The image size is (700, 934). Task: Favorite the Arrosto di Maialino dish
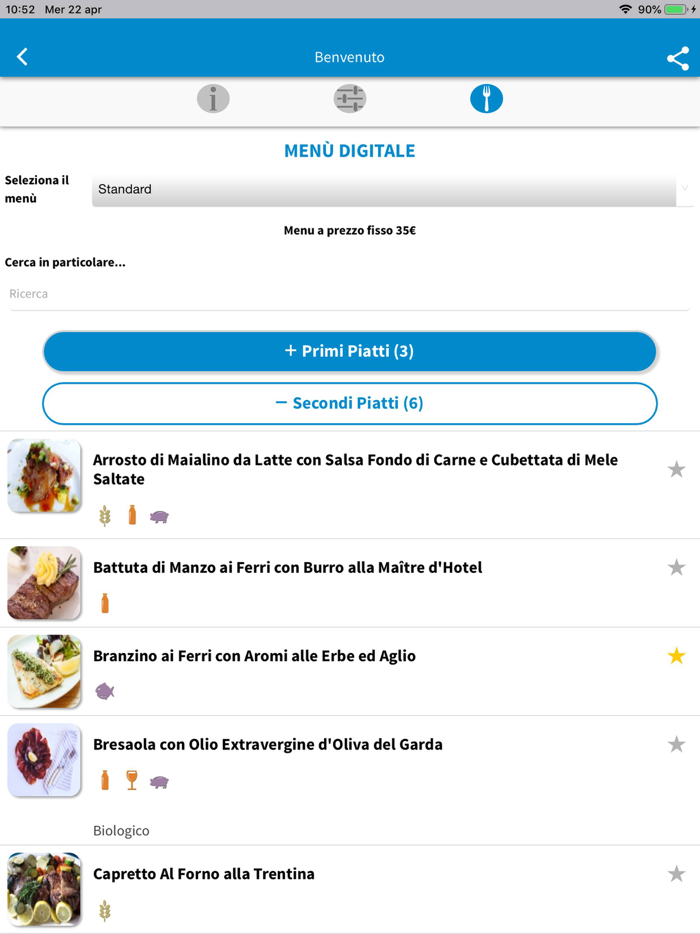click(x=676, y=469)
